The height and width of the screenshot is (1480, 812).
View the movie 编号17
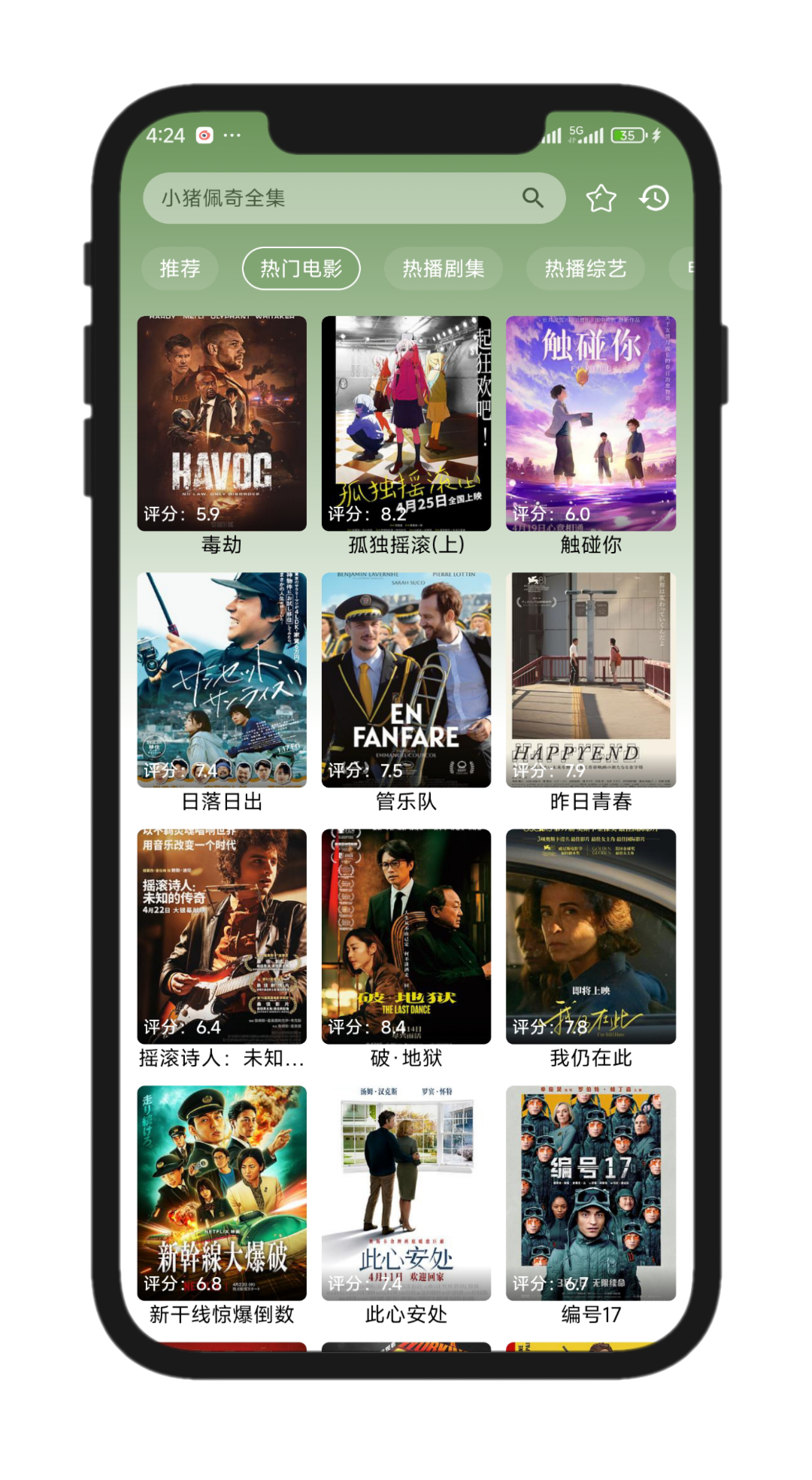(x=591, y=1193)
